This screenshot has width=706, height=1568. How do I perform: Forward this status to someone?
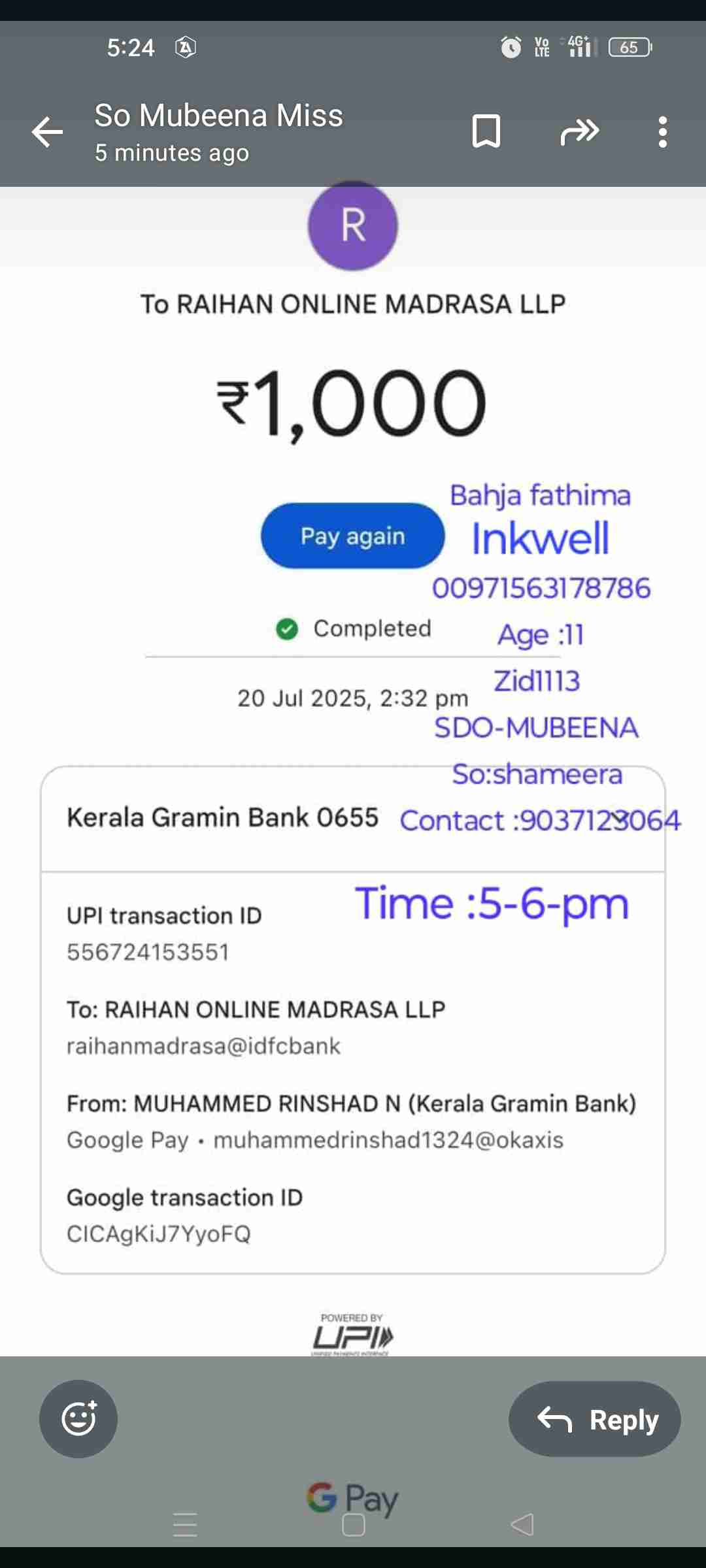click(x=579, y=132)
